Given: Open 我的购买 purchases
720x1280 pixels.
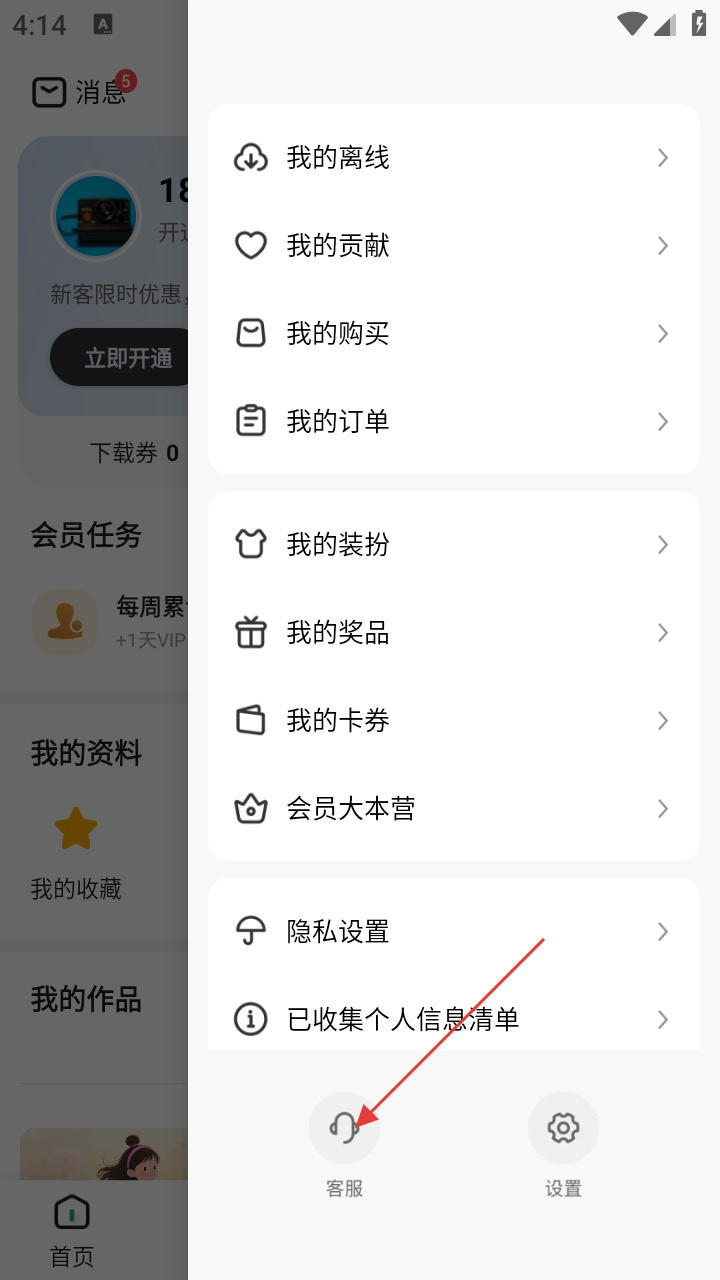Looking at the screenshot, I should tap(452, 334).
